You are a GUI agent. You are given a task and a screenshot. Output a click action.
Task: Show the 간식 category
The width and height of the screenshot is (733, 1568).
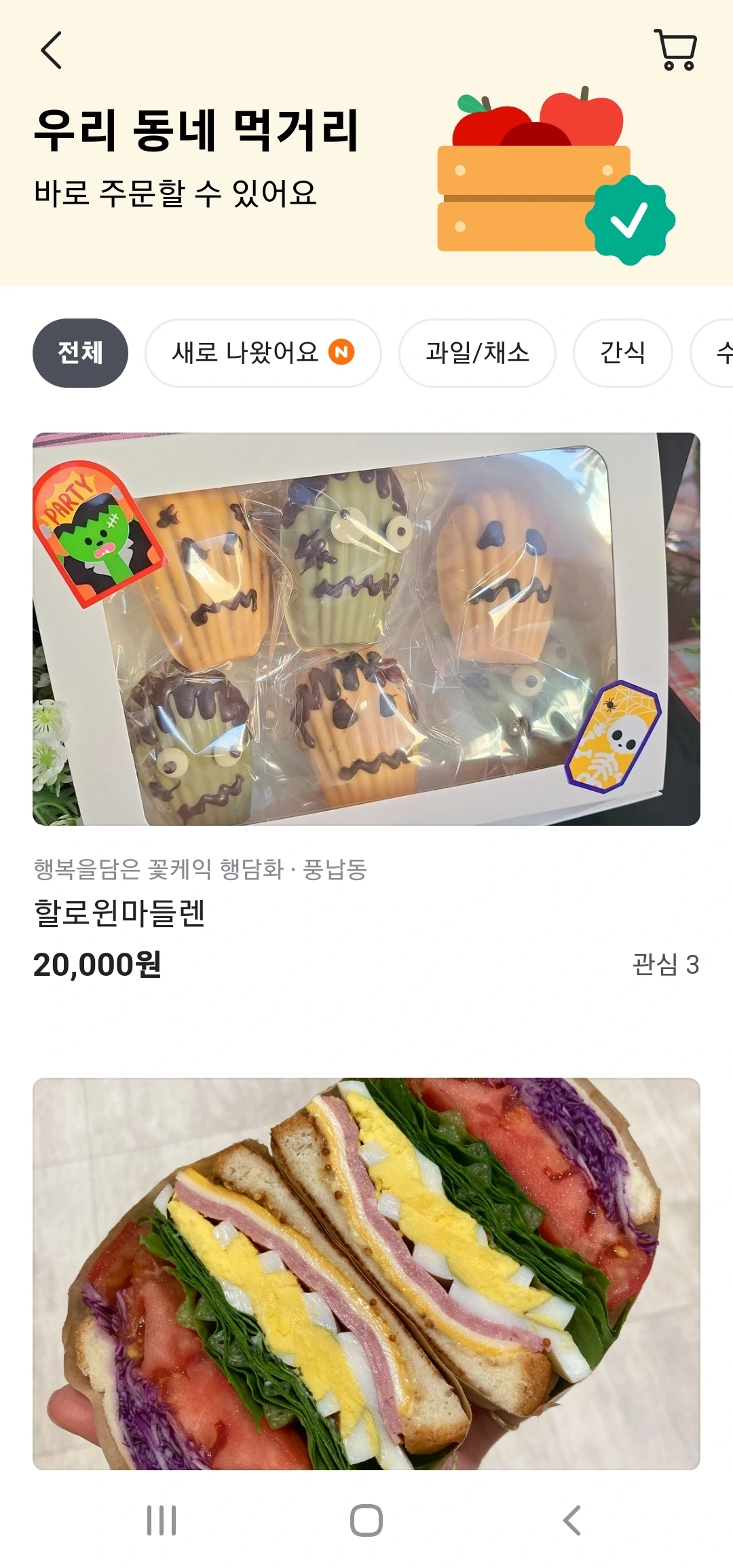click(x=622, y=352)
